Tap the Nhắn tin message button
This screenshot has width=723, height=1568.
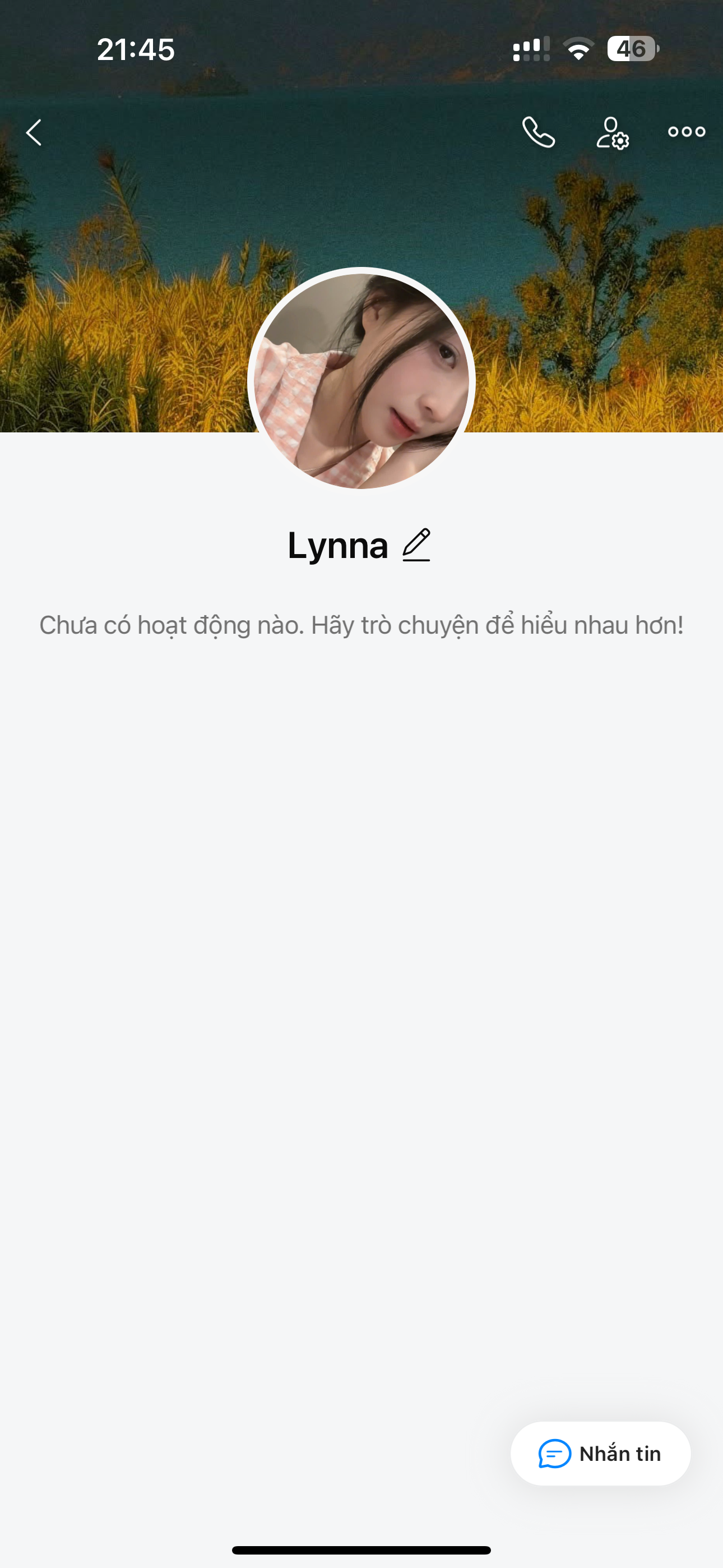pos(600,1453)
